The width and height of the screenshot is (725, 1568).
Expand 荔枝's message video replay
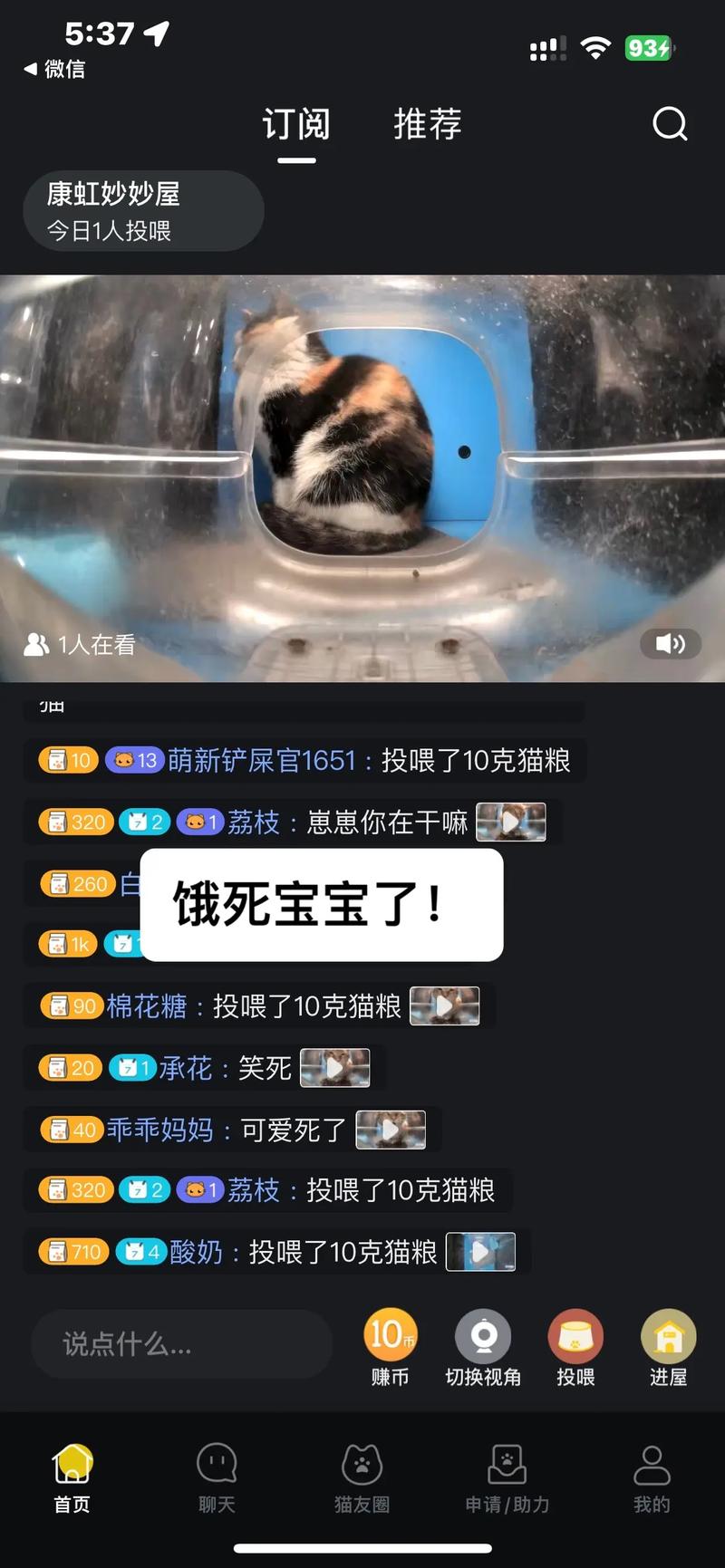click(x=510, y=822)
